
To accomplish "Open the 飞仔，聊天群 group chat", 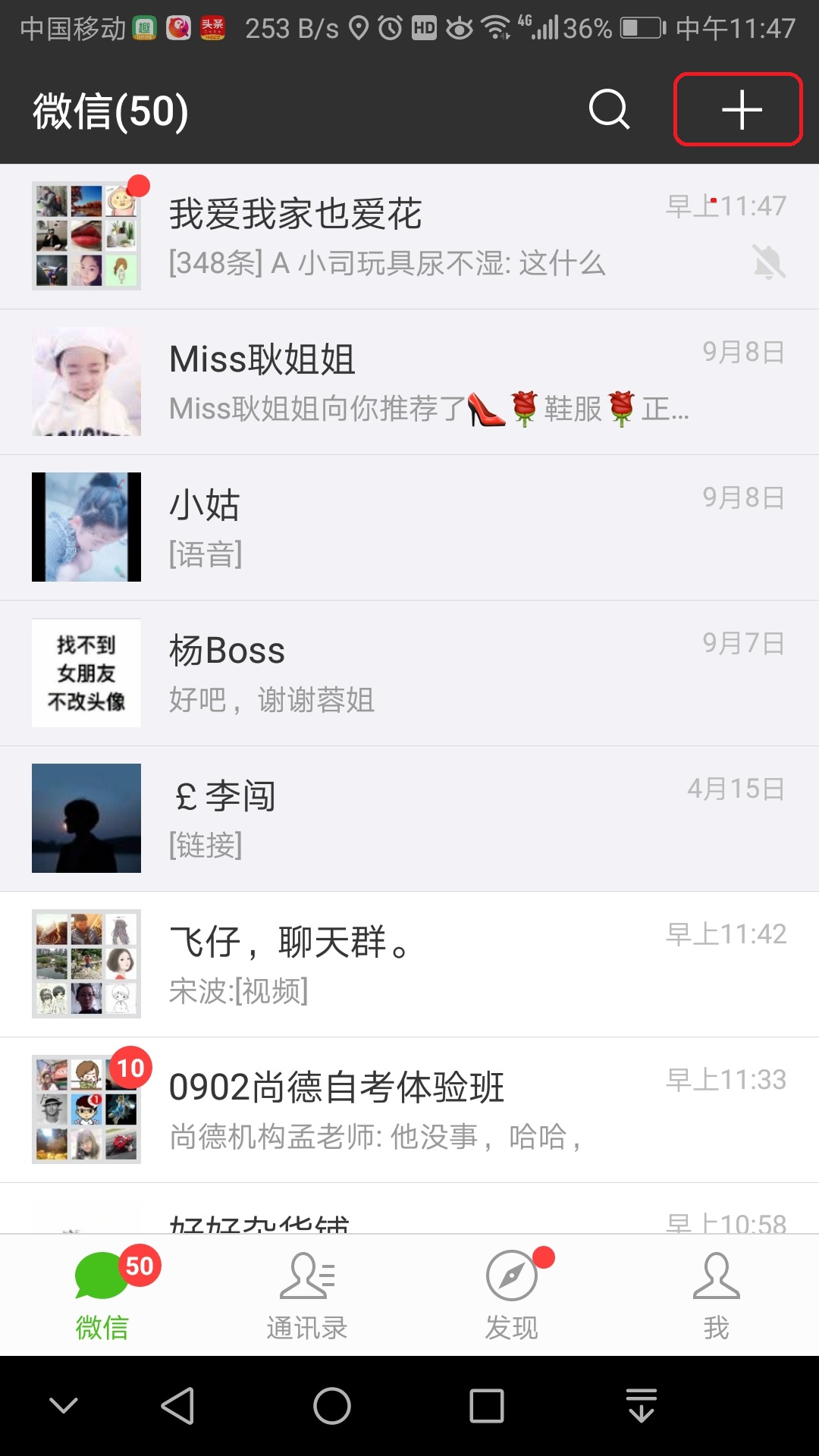I will point(409,965).
